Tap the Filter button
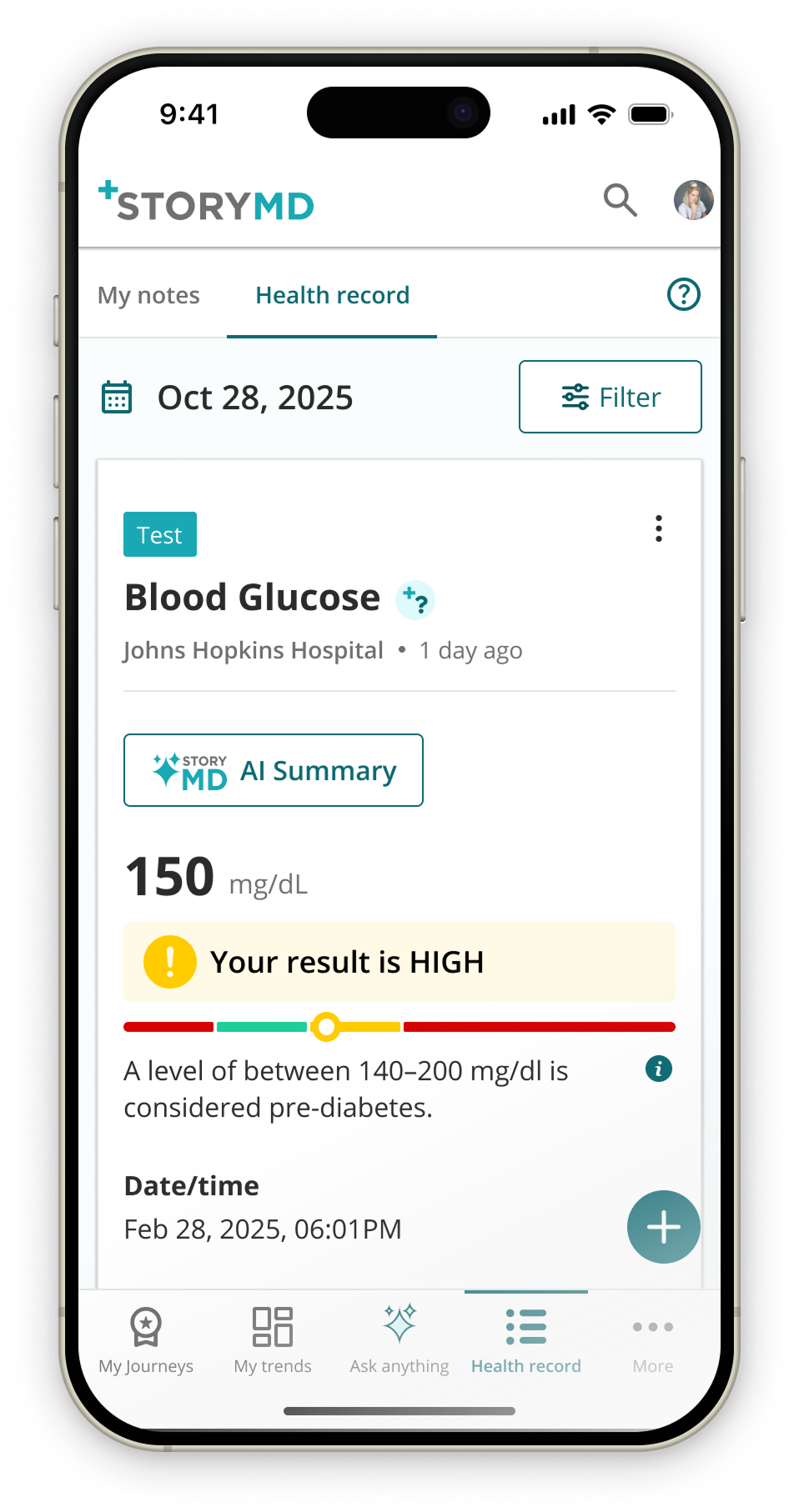Viewport: 799px width, 1512px height. (x=610, y=397)
